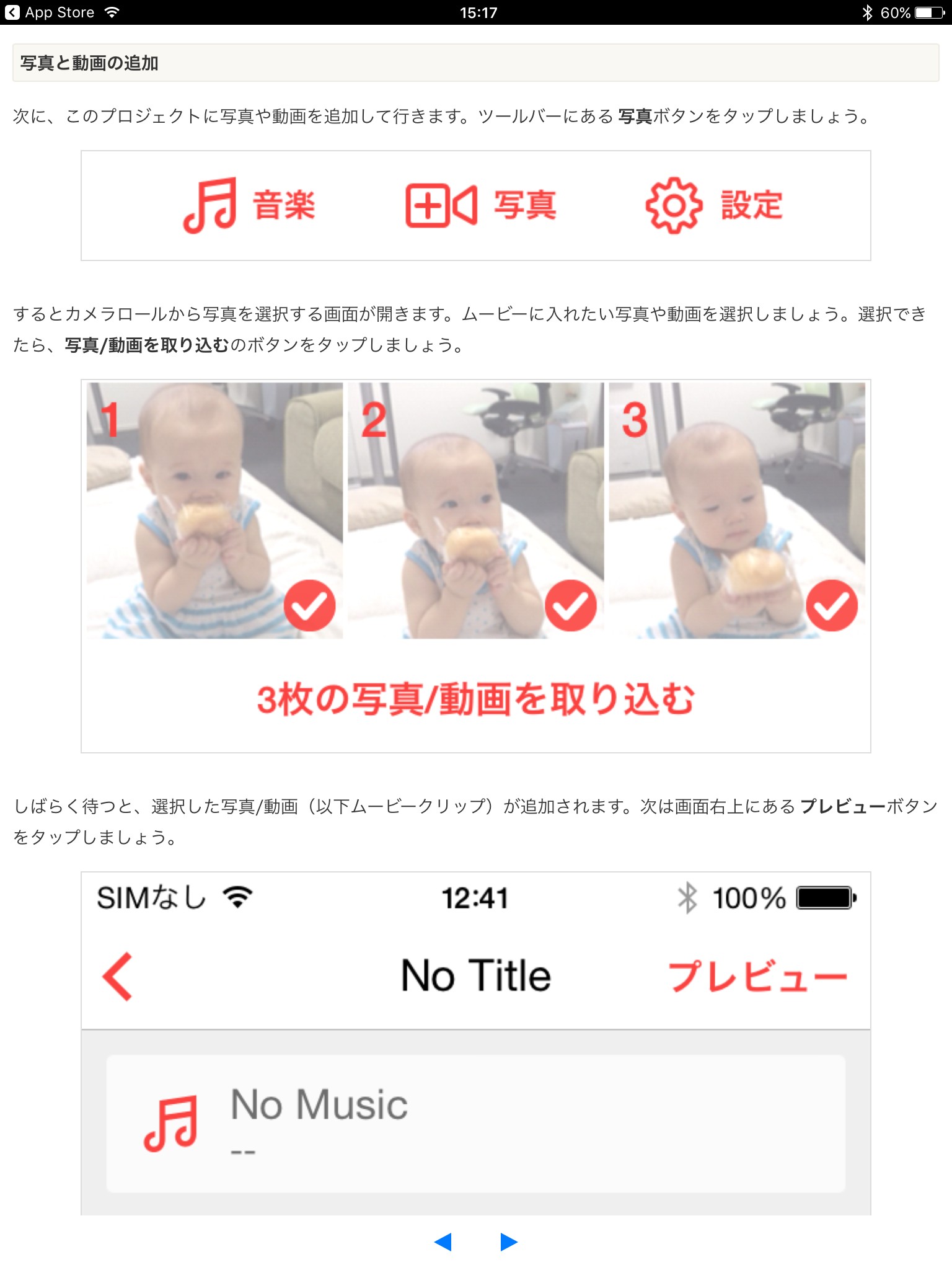Return to the App Store

(x=50, y=12)
